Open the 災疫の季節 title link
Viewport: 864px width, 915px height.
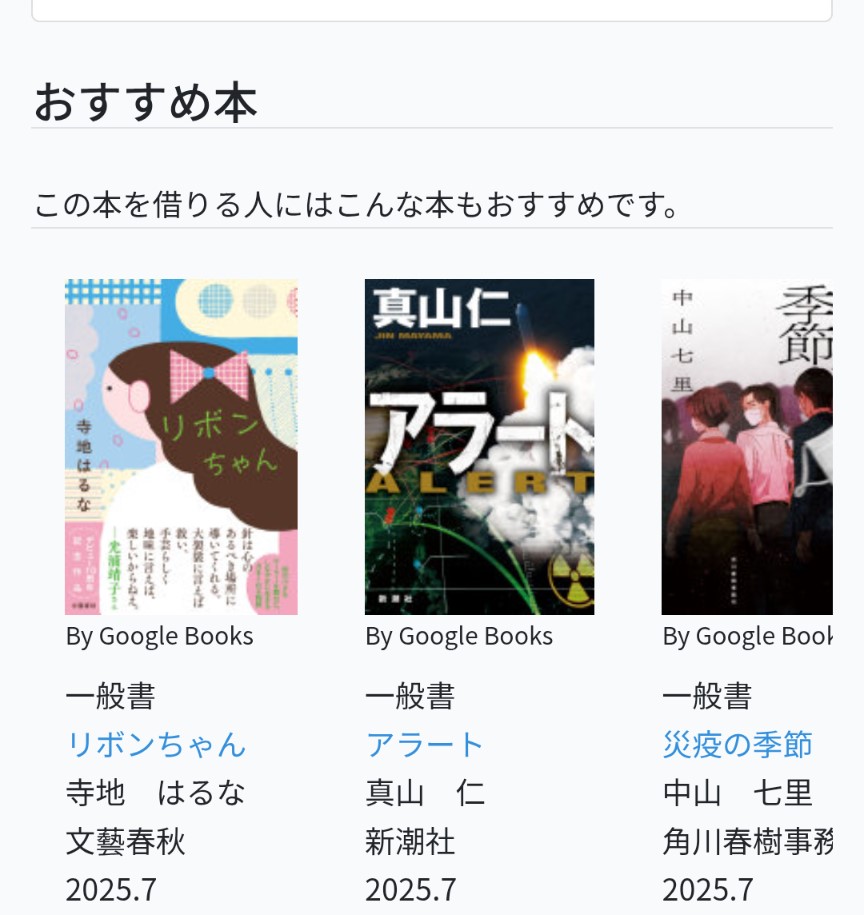click(737, 744)
